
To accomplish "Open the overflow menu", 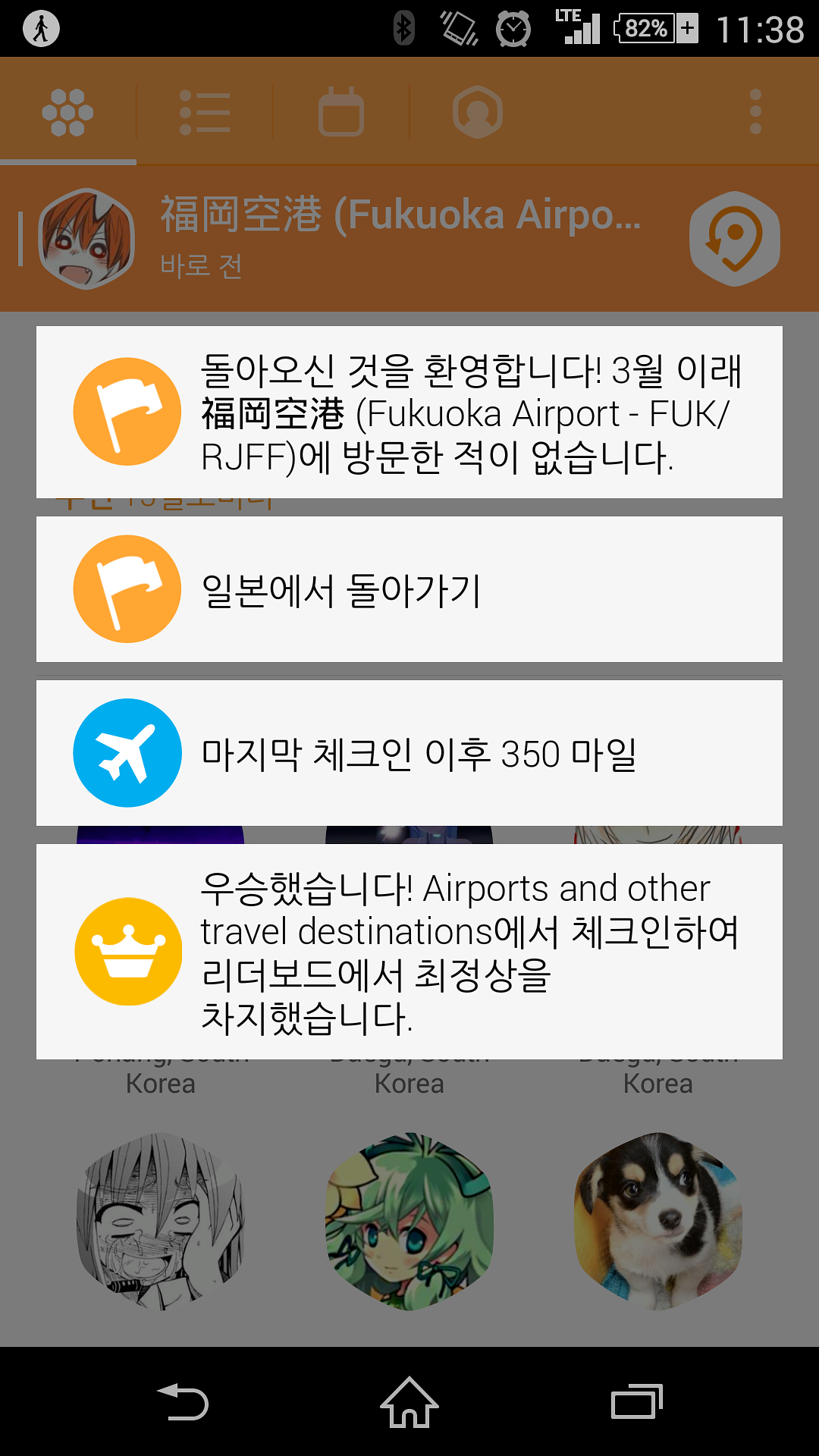I will [755, 112].
